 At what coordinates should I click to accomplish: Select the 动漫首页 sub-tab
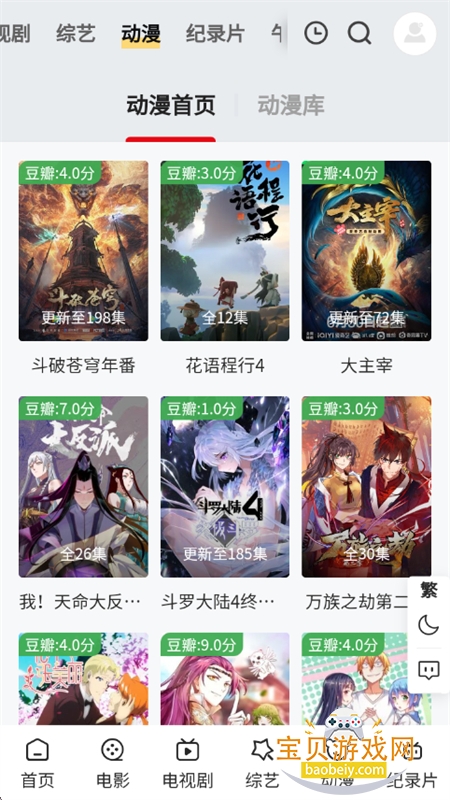(171, 105)
